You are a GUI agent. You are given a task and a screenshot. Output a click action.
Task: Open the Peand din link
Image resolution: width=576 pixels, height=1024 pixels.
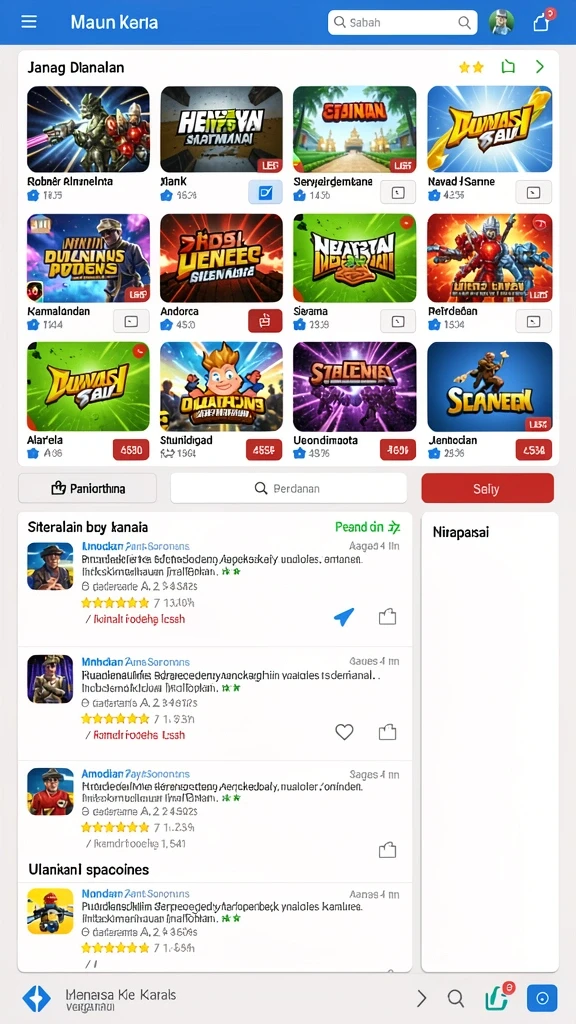[367, 527]
